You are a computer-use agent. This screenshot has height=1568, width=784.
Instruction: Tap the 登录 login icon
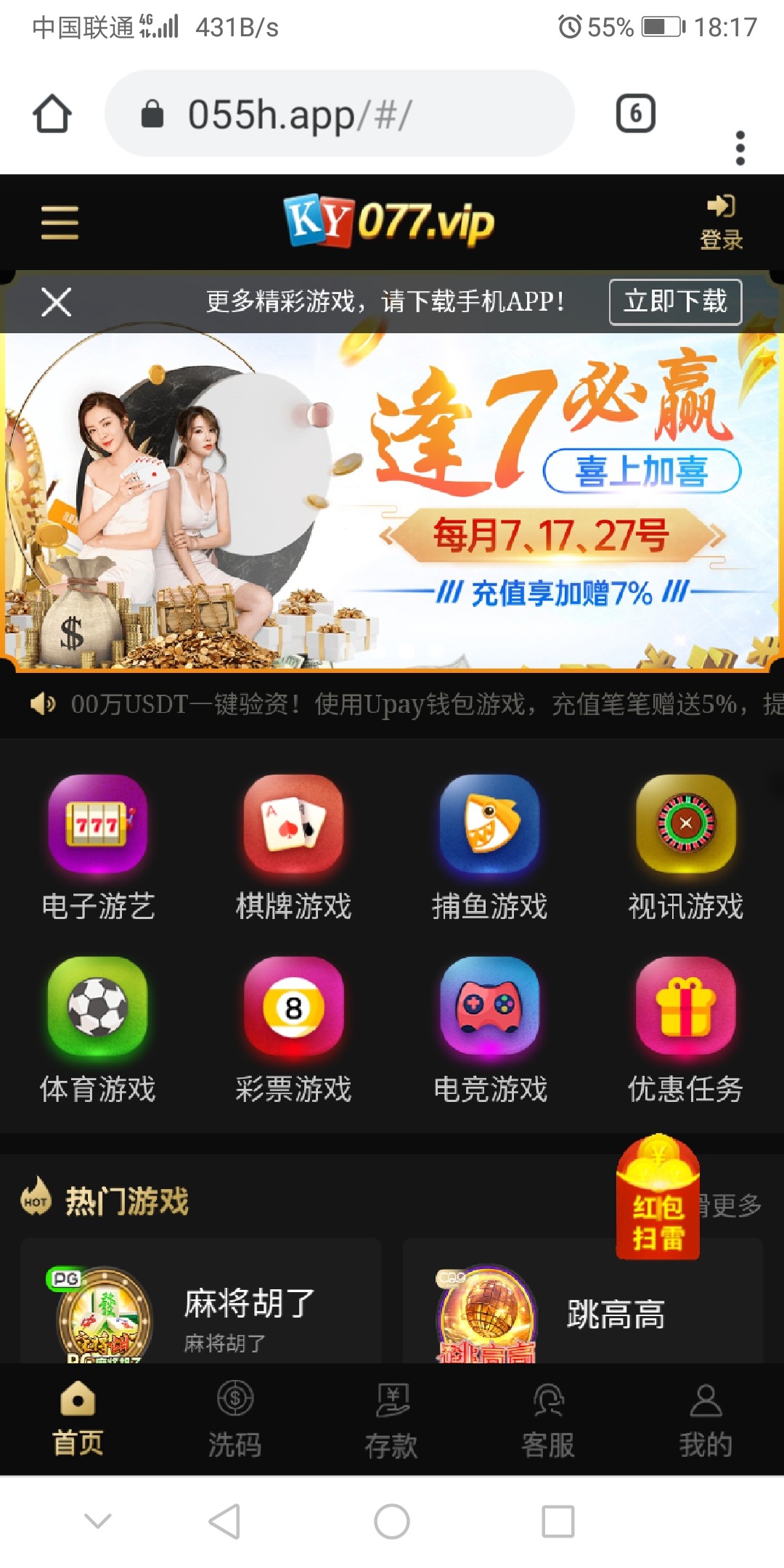click(721, 222)
